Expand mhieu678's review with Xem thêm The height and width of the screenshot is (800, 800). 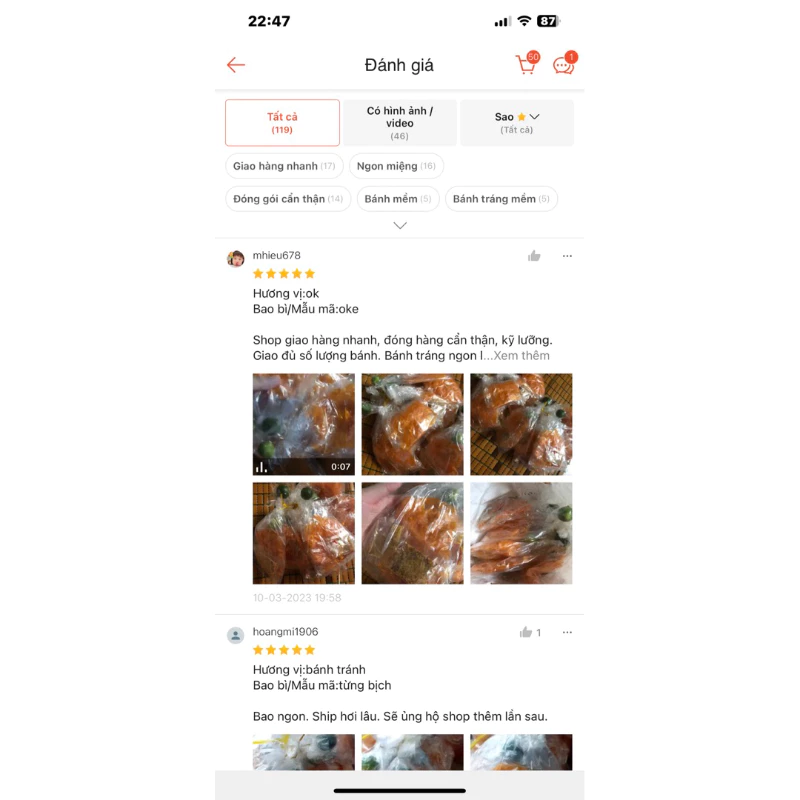[x=521, y=356]
